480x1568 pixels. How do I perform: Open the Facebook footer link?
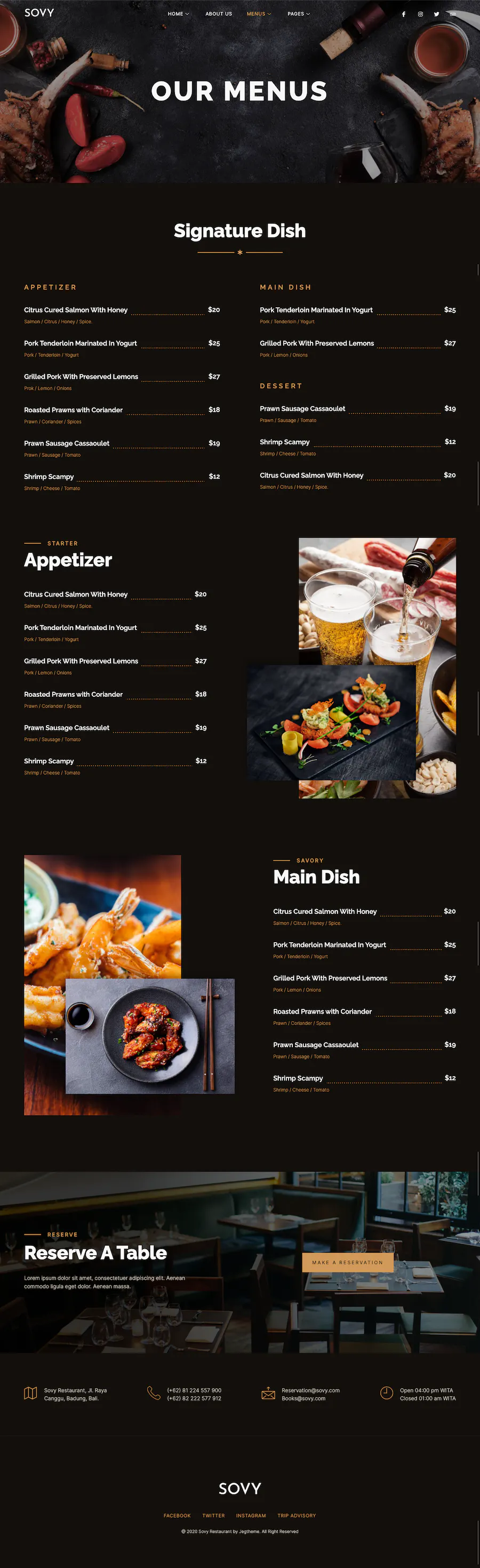tap(177, 1516)
